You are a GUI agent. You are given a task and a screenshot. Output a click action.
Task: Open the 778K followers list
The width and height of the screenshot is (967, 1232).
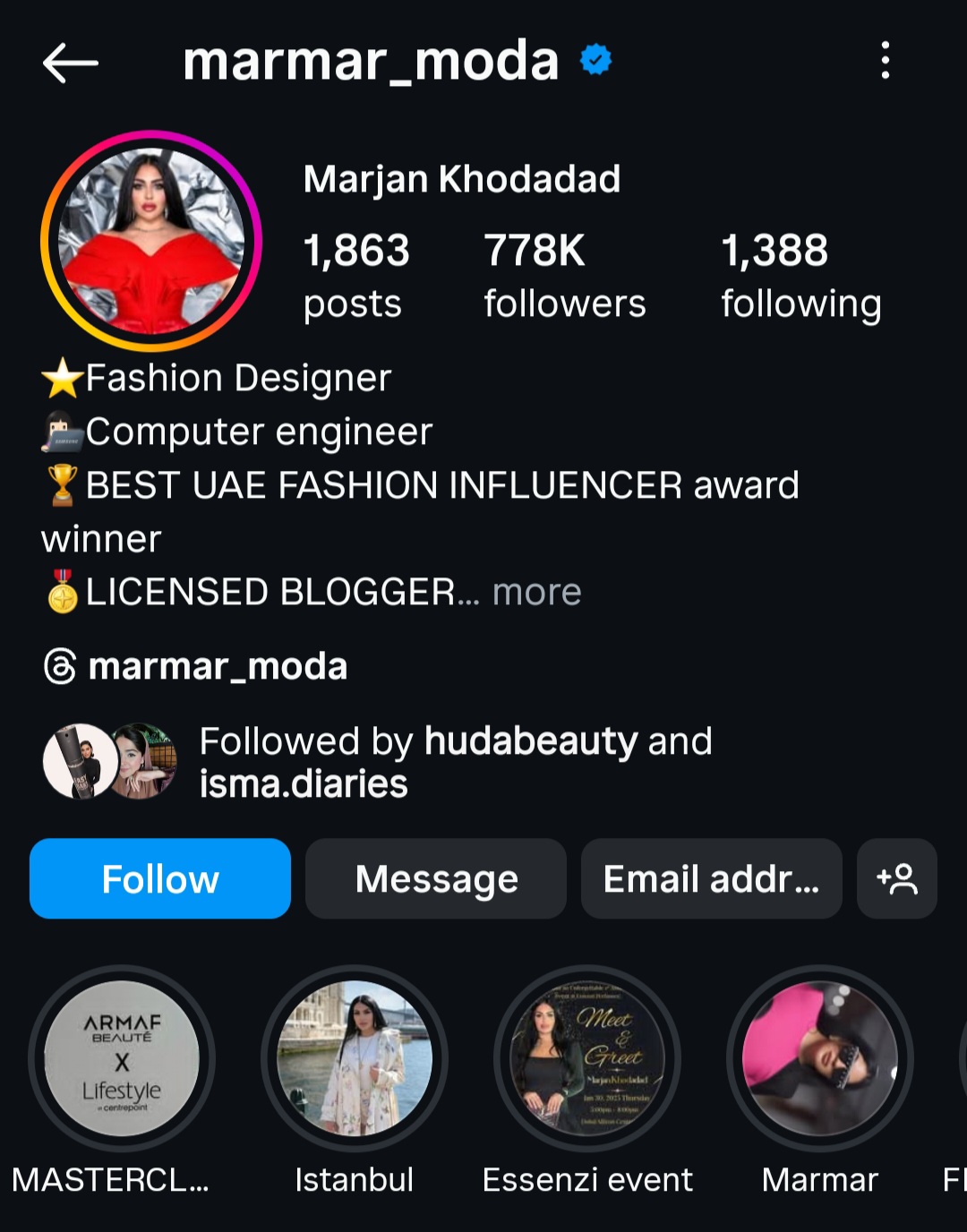click(x=564, y=275)
